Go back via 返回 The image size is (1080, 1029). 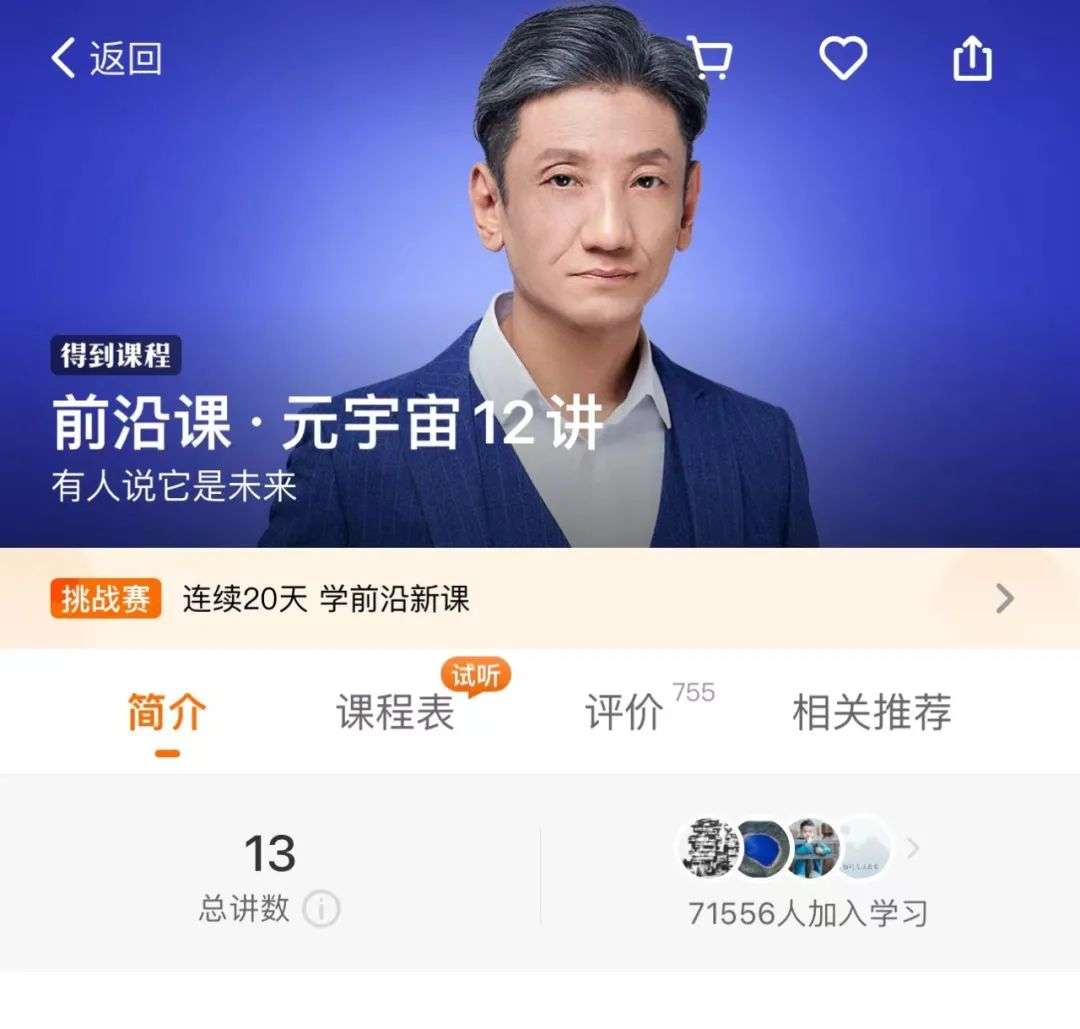point(107,59)
